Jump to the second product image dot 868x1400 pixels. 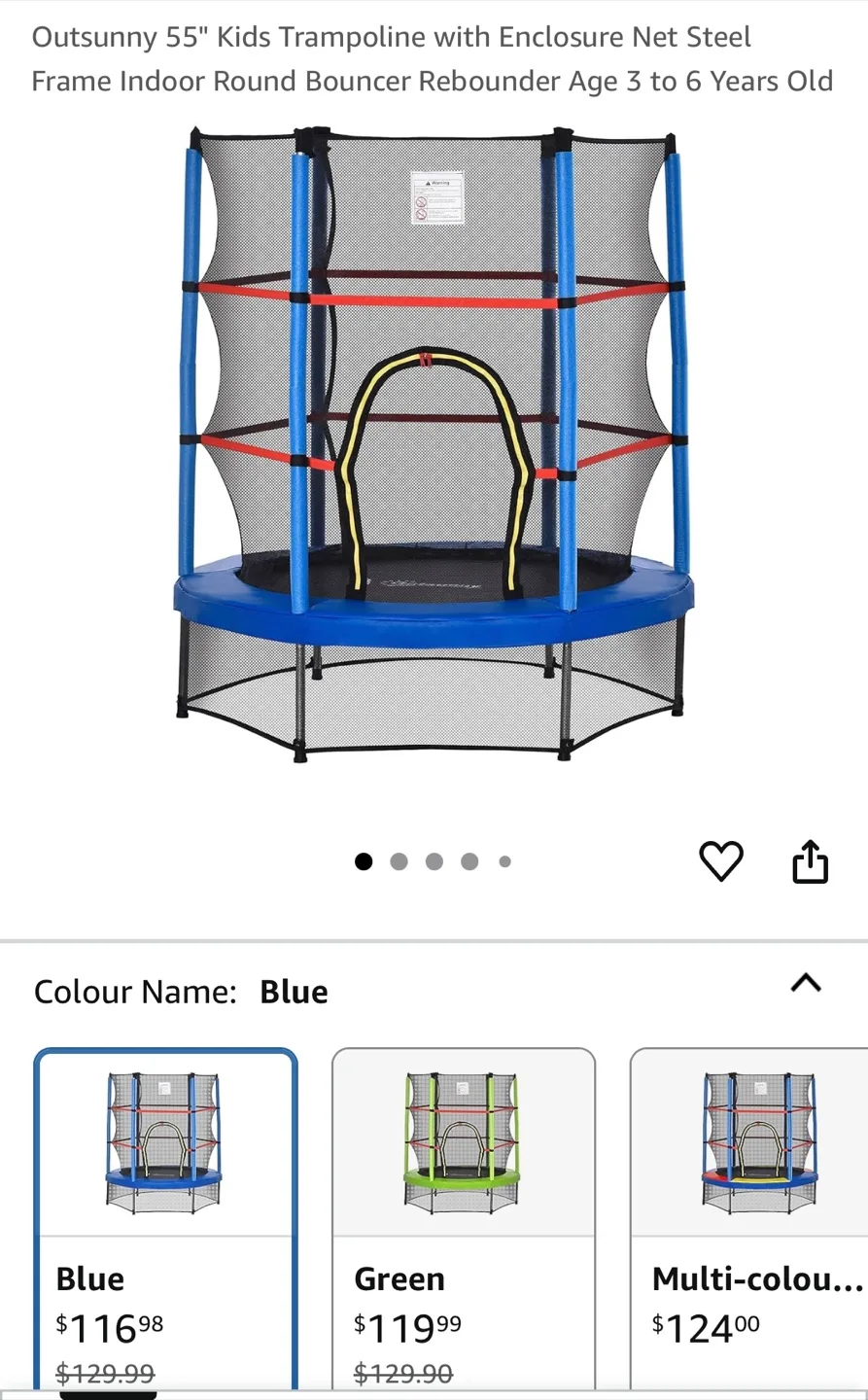tap(399, 861)
